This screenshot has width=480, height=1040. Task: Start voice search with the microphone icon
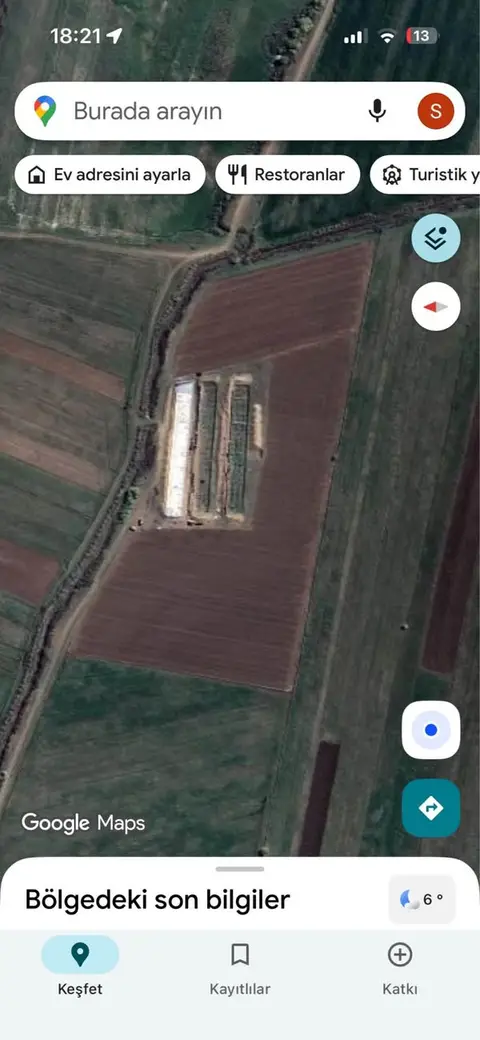coord(377,111)
